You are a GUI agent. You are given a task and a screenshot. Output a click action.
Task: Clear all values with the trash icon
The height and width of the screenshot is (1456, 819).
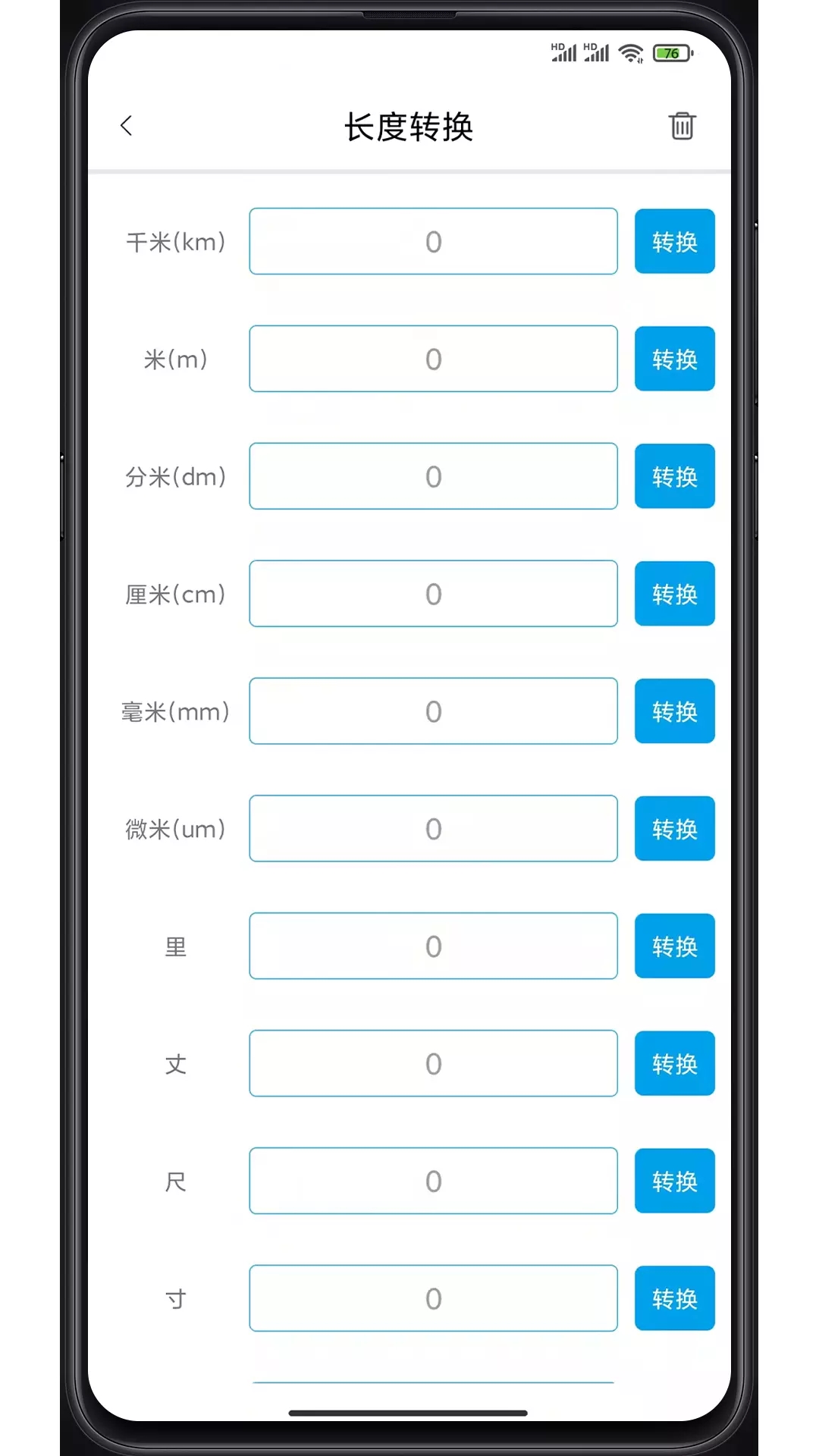(x=682, y=126)
